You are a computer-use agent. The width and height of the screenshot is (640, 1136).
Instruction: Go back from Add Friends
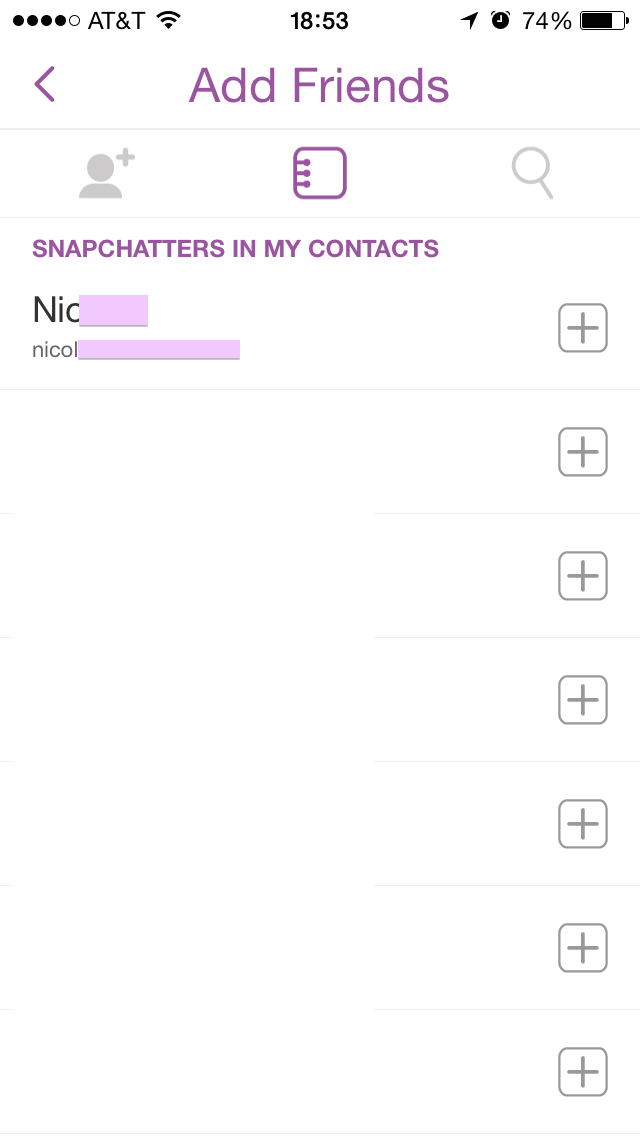coord(44,85)
